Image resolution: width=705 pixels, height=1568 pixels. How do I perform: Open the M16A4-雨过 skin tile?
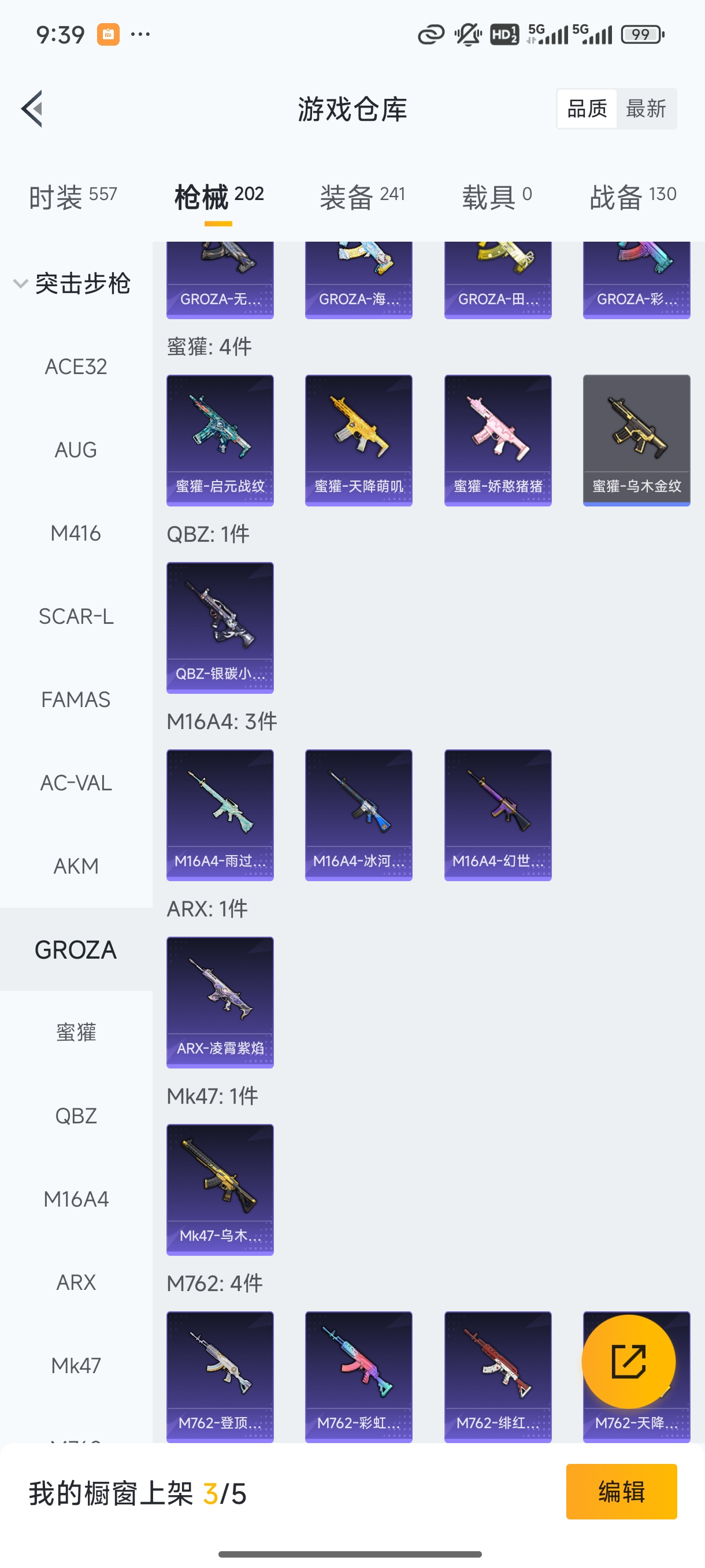220,815
